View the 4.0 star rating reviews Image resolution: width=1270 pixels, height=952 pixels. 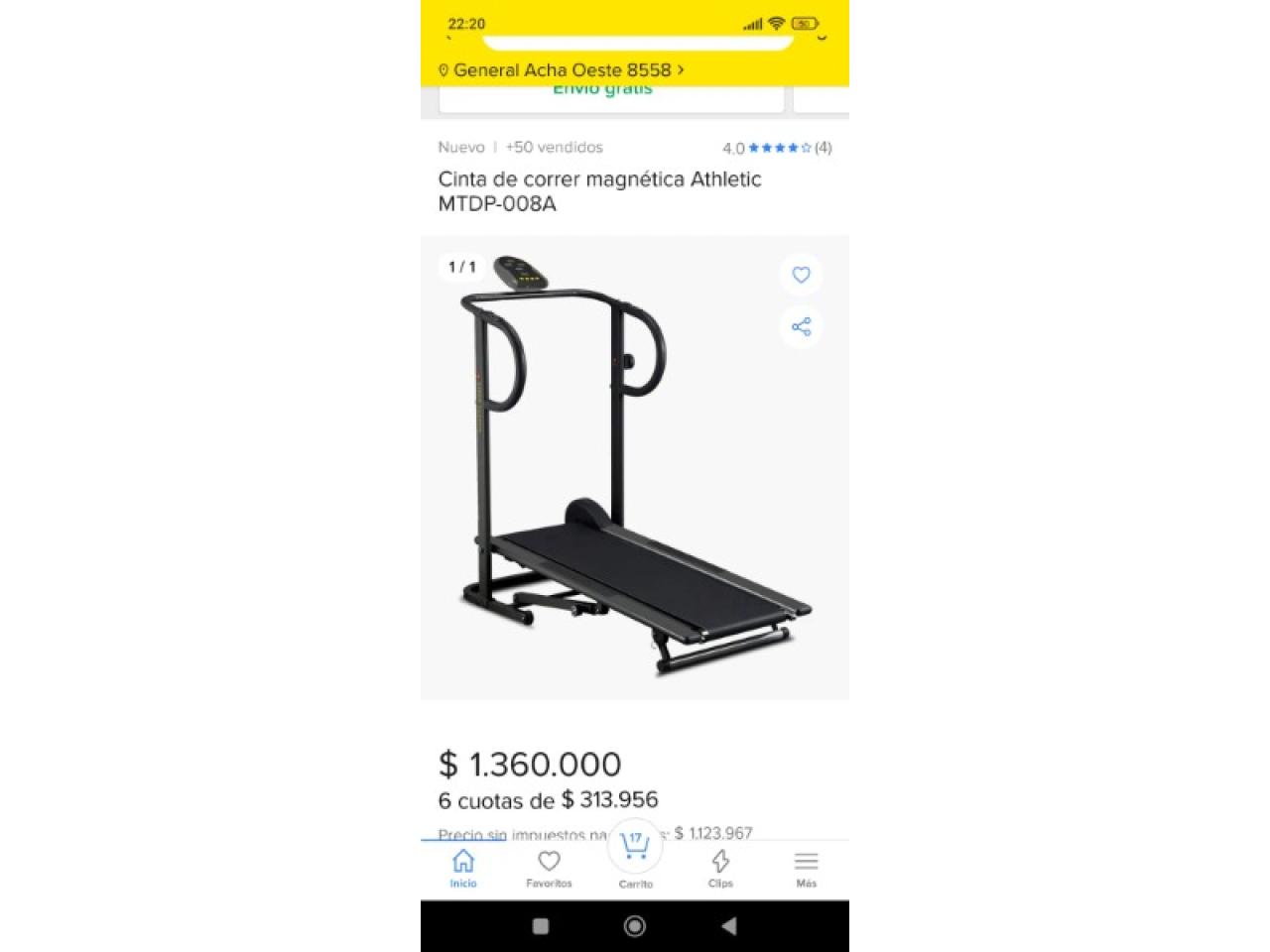777,148
